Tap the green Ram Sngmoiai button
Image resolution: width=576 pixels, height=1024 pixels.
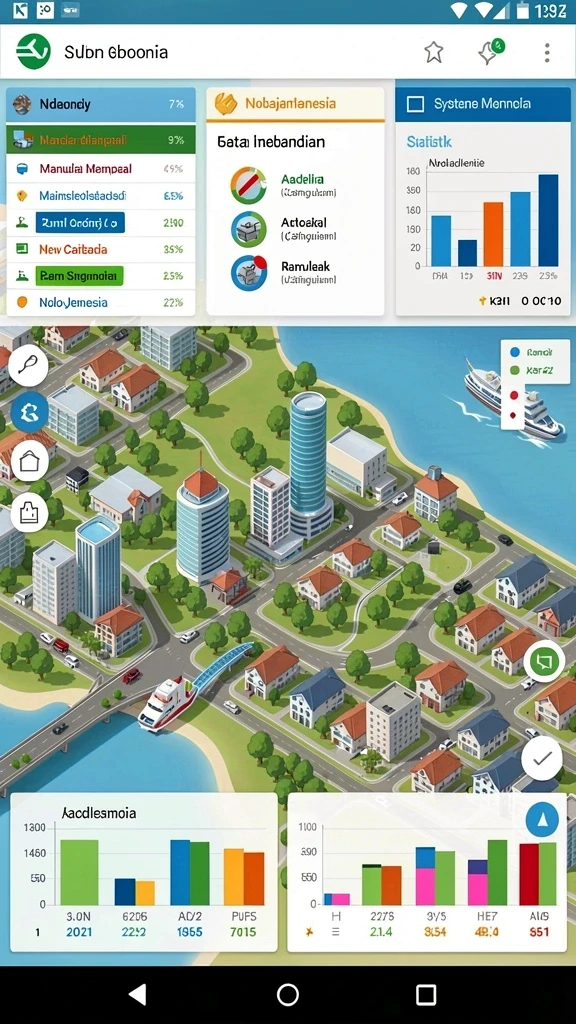point(79,276)
